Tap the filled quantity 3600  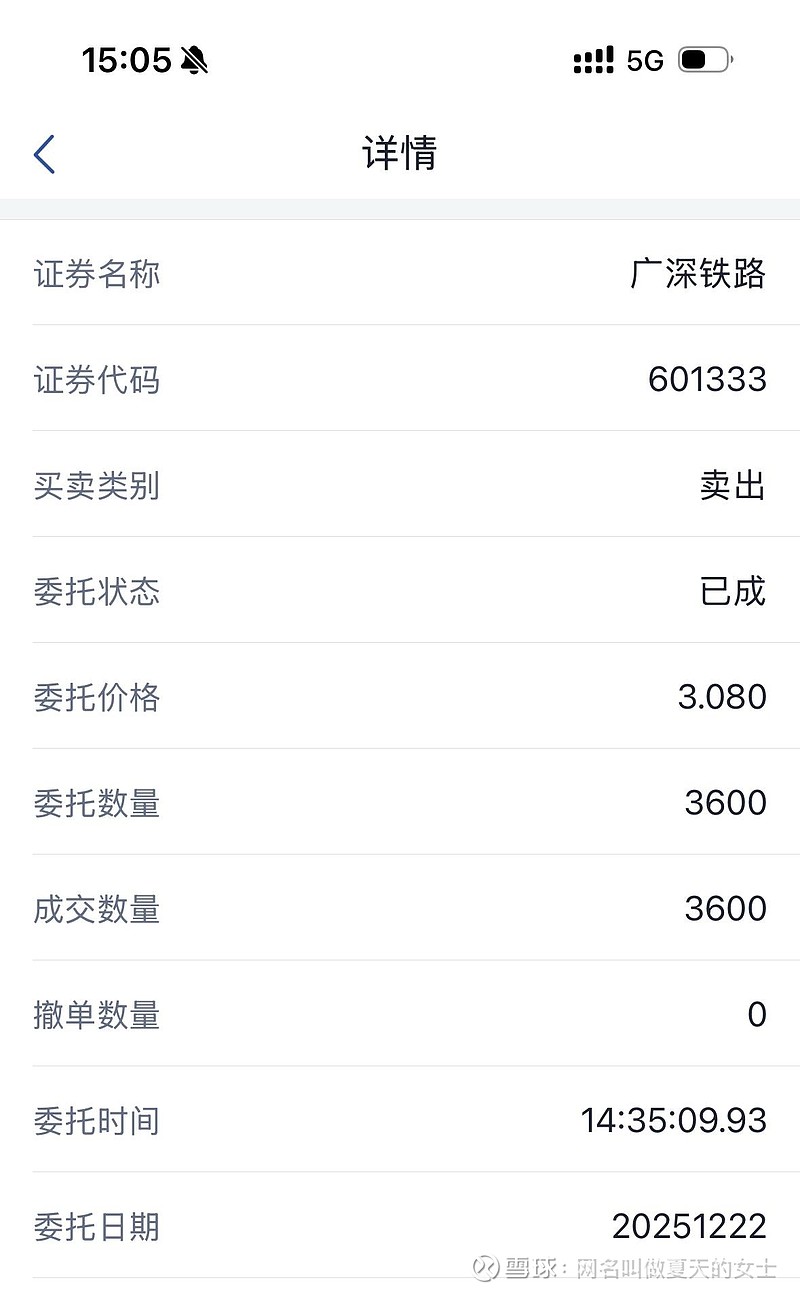724,909
